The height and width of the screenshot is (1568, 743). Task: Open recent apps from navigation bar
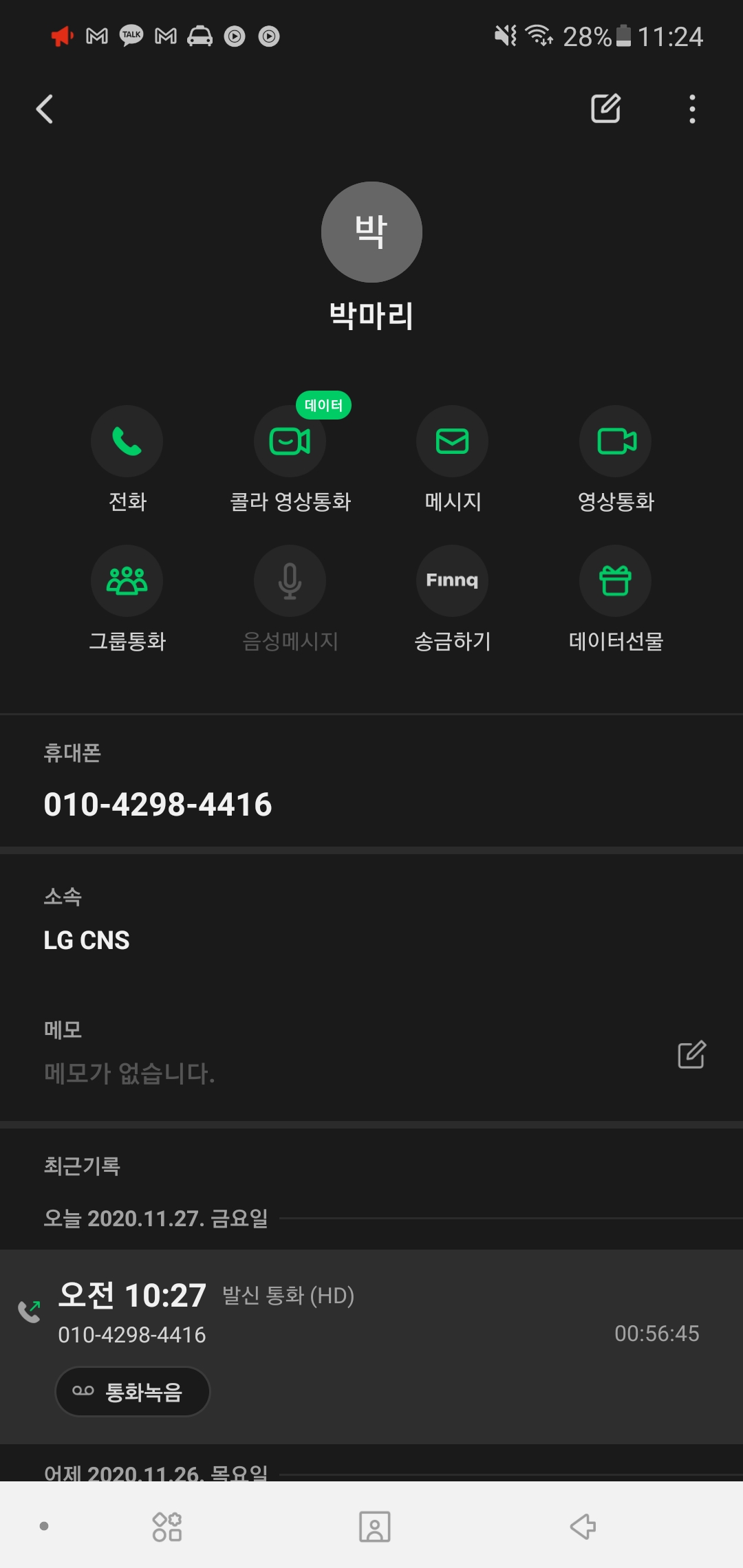point(167,1526)
